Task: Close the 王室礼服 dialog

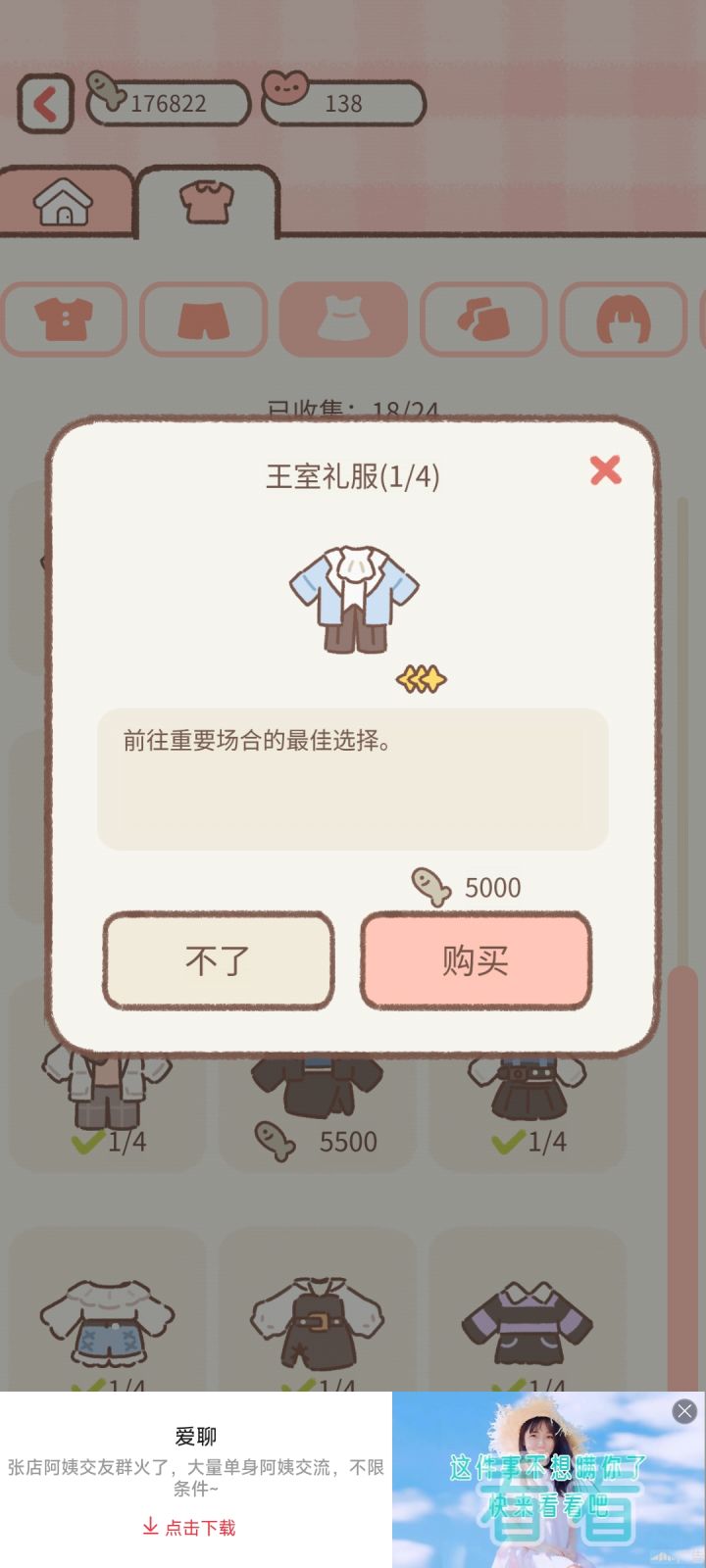Action: pos(605,471)
